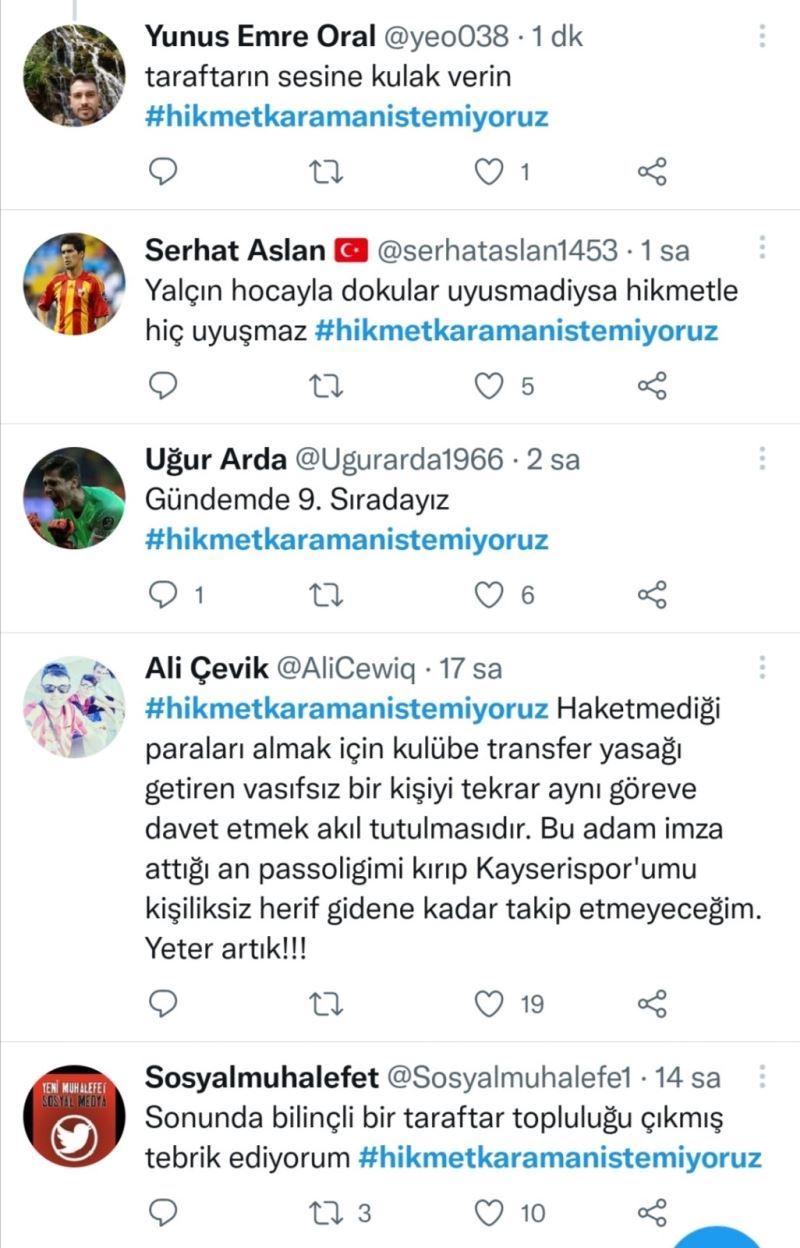Like Serhat Aslan's tweet

488,385
